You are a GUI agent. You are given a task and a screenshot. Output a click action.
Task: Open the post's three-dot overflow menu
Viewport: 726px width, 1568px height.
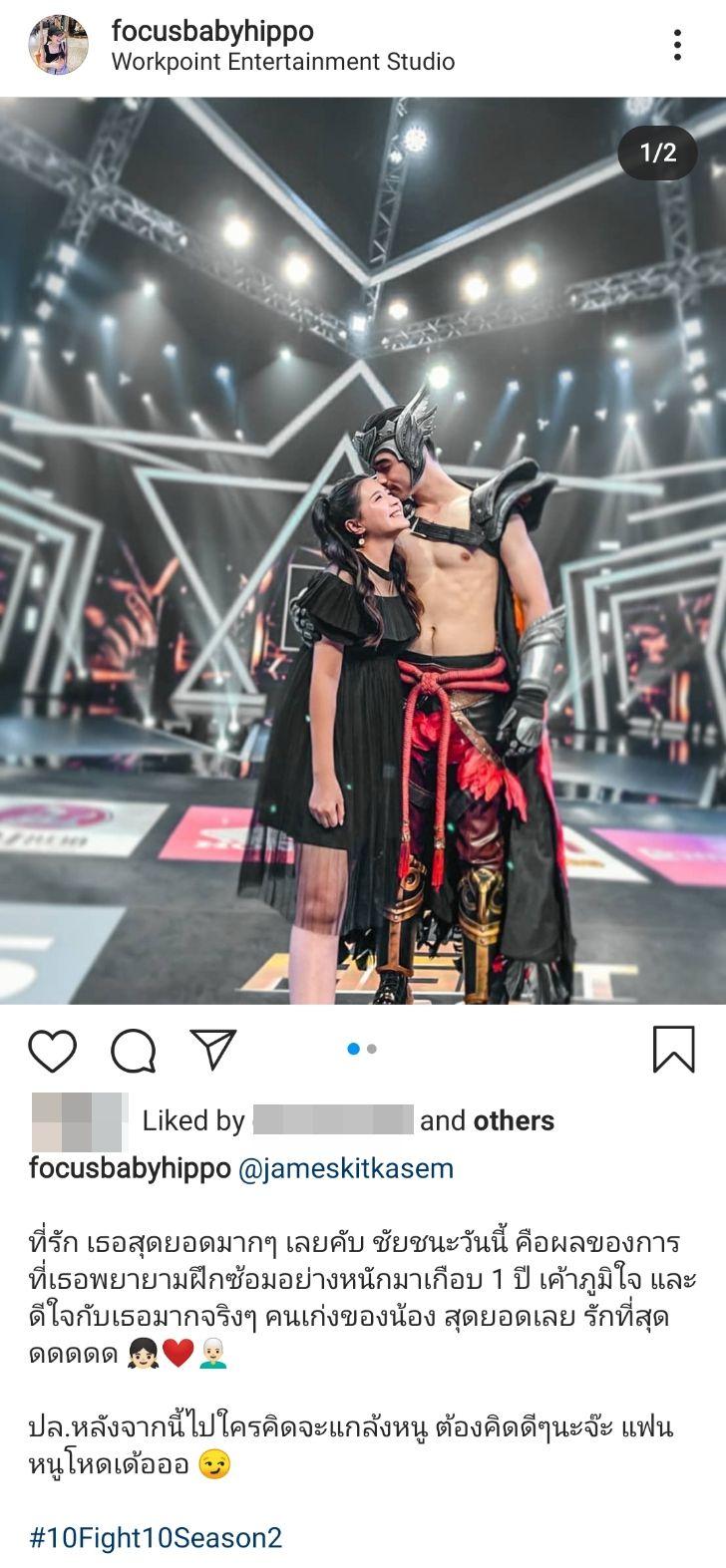tap(677, 45)
